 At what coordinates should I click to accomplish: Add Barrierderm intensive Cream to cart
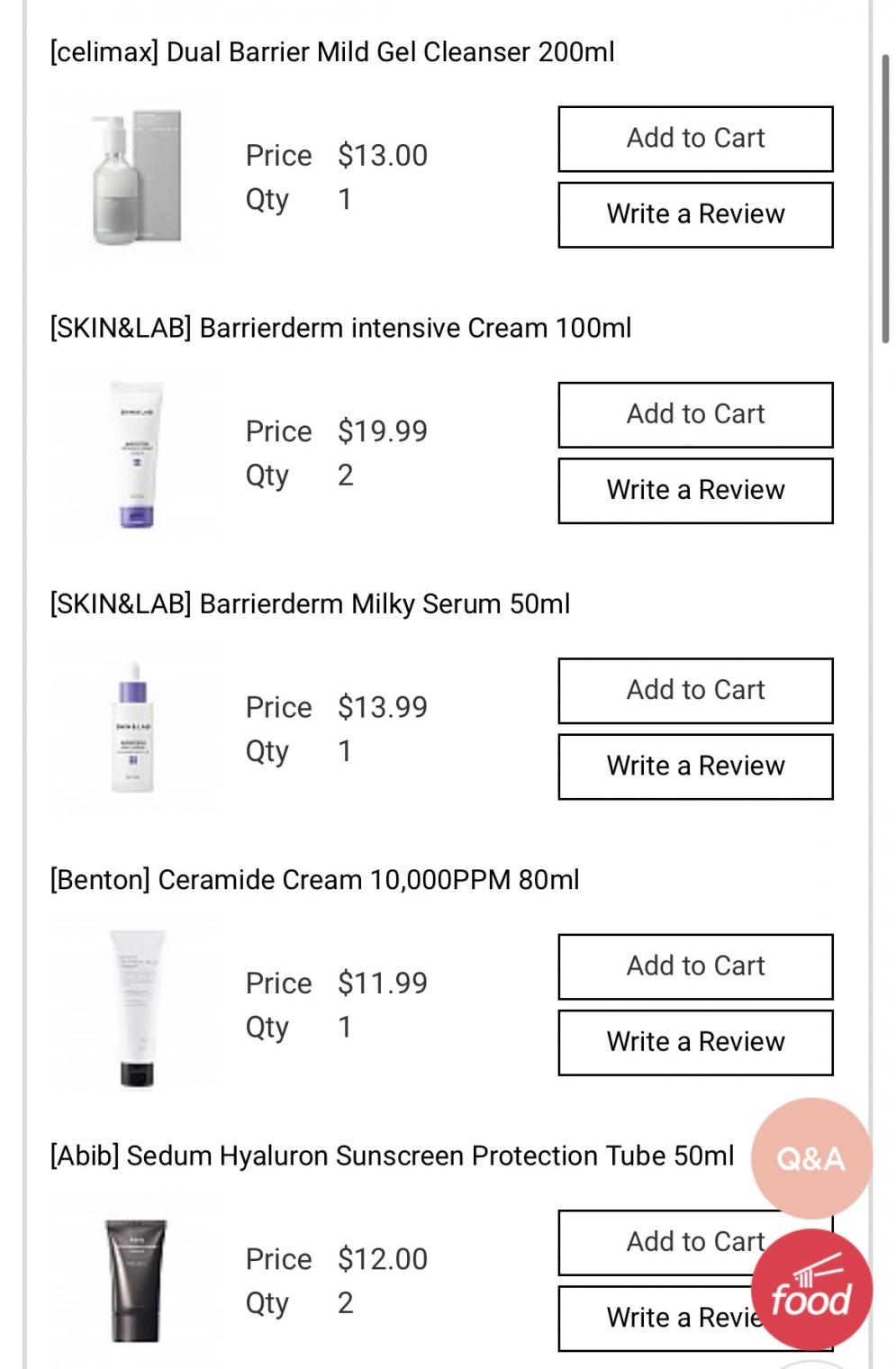click(x=695, y=414)
